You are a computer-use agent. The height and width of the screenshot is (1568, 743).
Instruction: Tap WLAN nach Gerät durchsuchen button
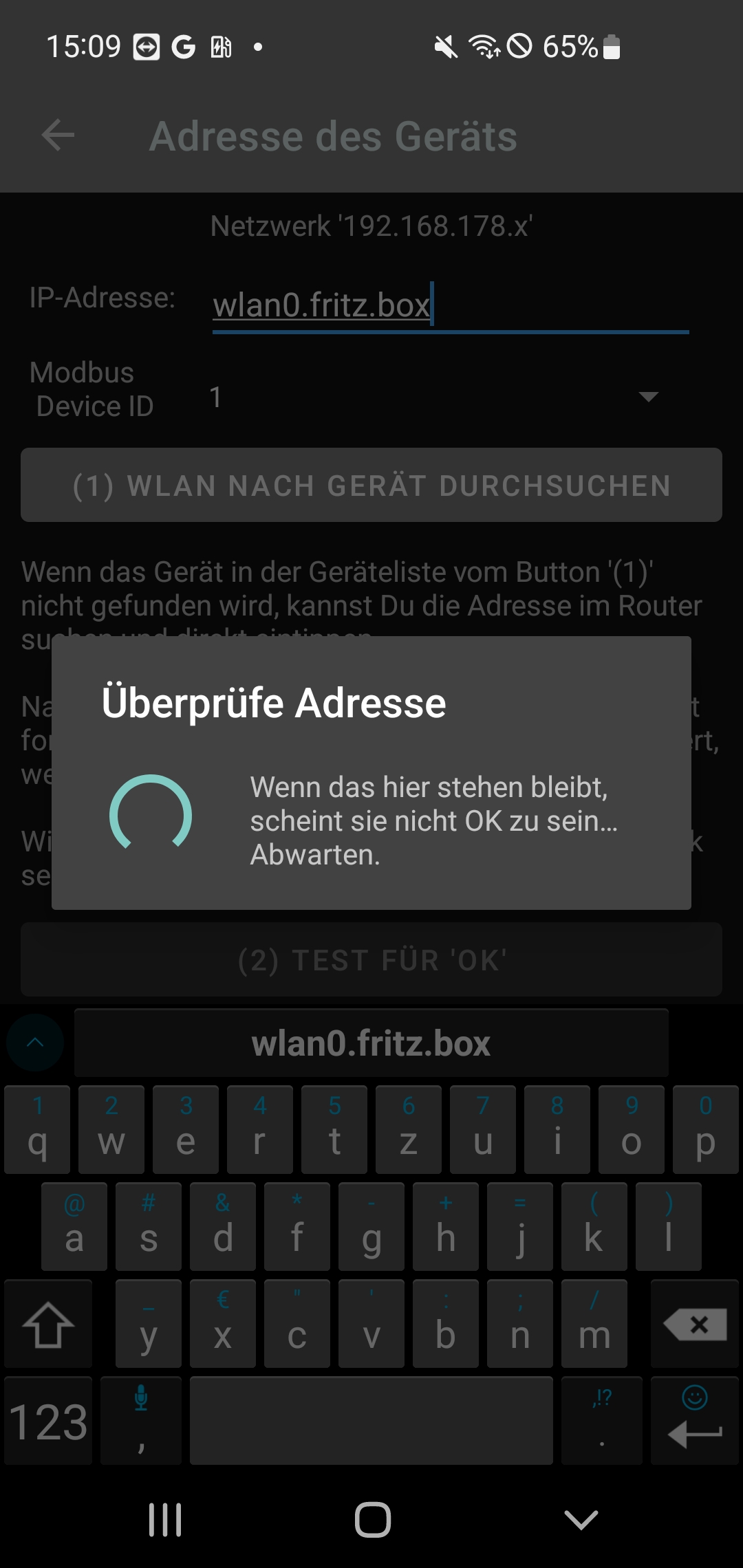[371, 486]
